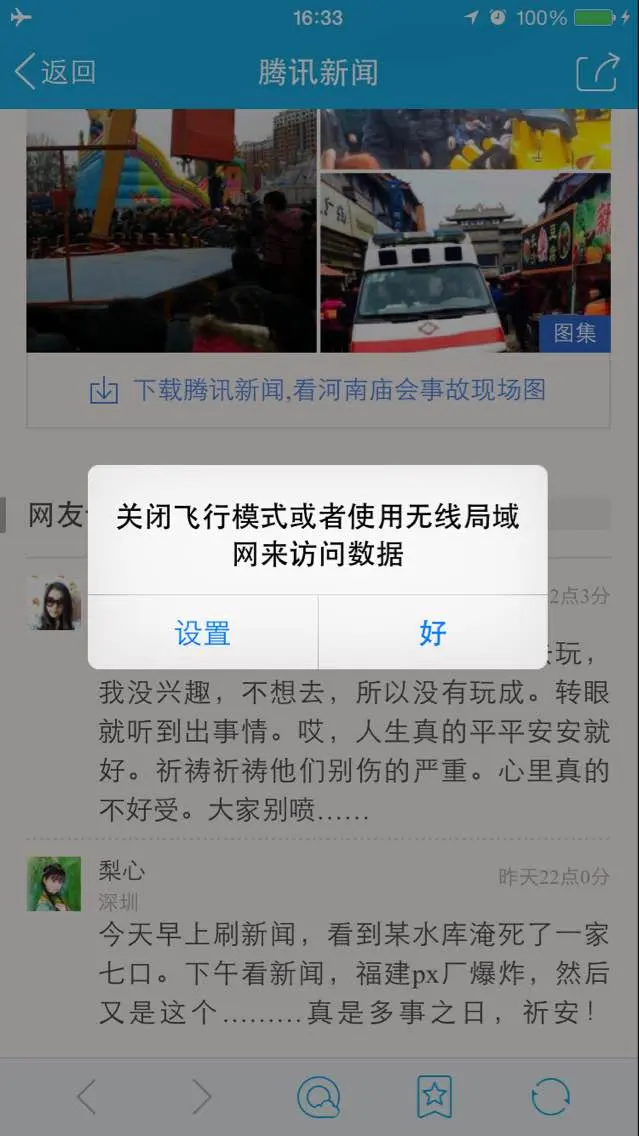This screenshot has height=1136, width=639.
Task: Tap 设置 in the airplane mode alert
Action: 203,633
